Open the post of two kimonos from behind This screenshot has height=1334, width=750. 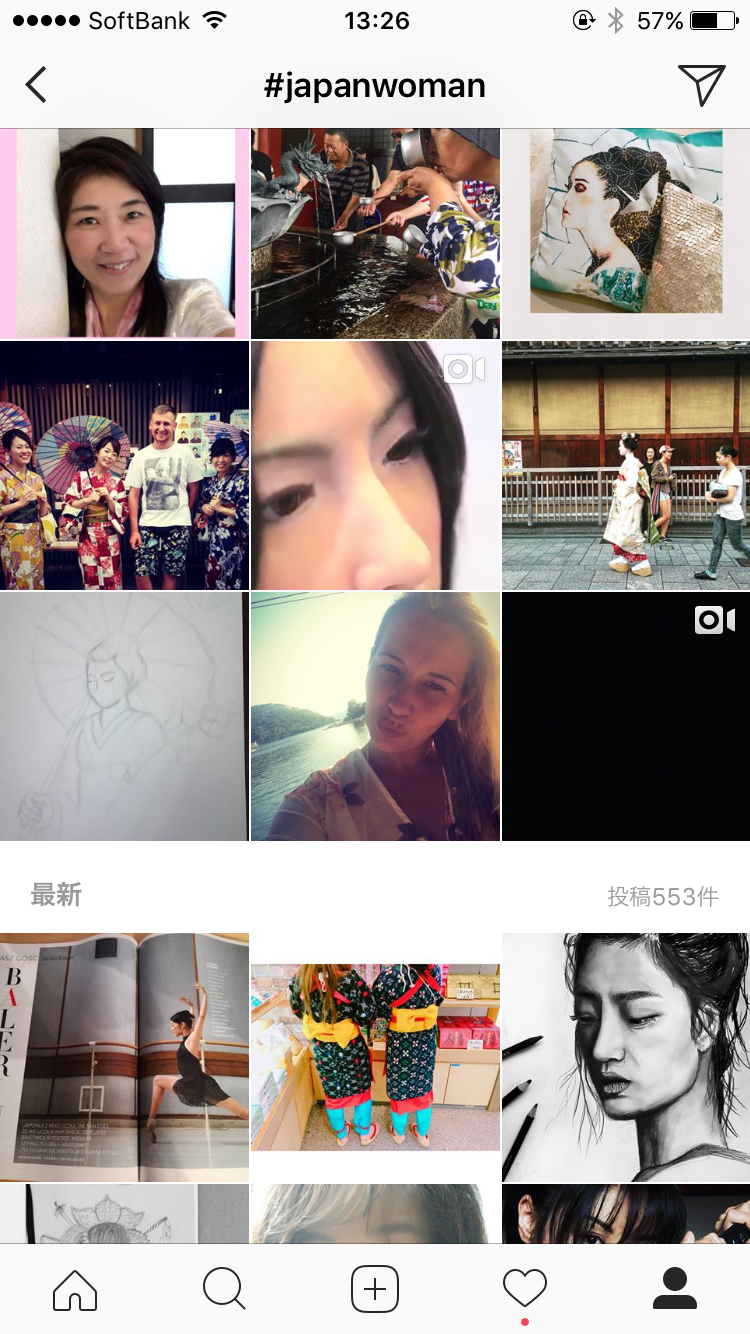tap(375, 1057)
